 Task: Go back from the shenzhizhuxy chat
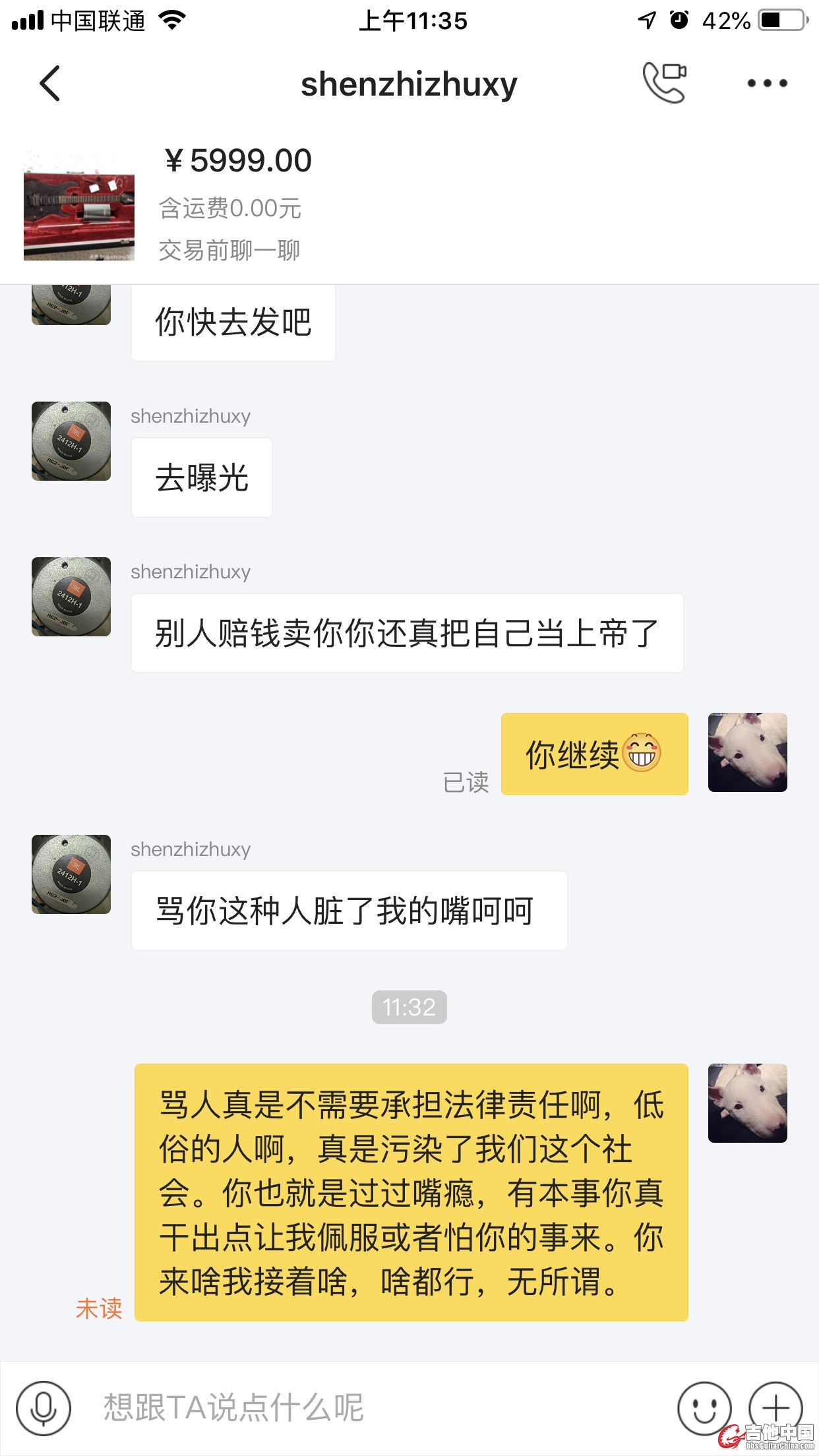point(50,84)
